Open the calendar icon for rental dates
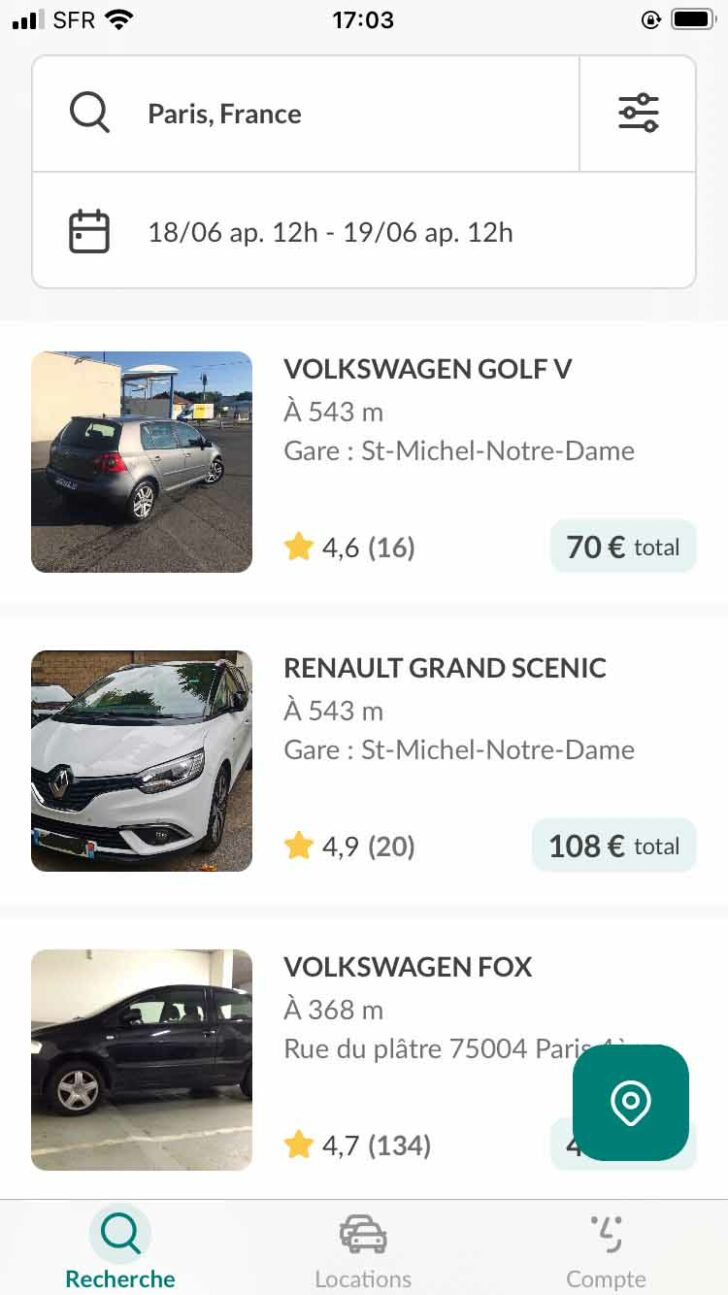Viewport: 728px width, 1295px height. pyautogui.click(x=89, y=231)
